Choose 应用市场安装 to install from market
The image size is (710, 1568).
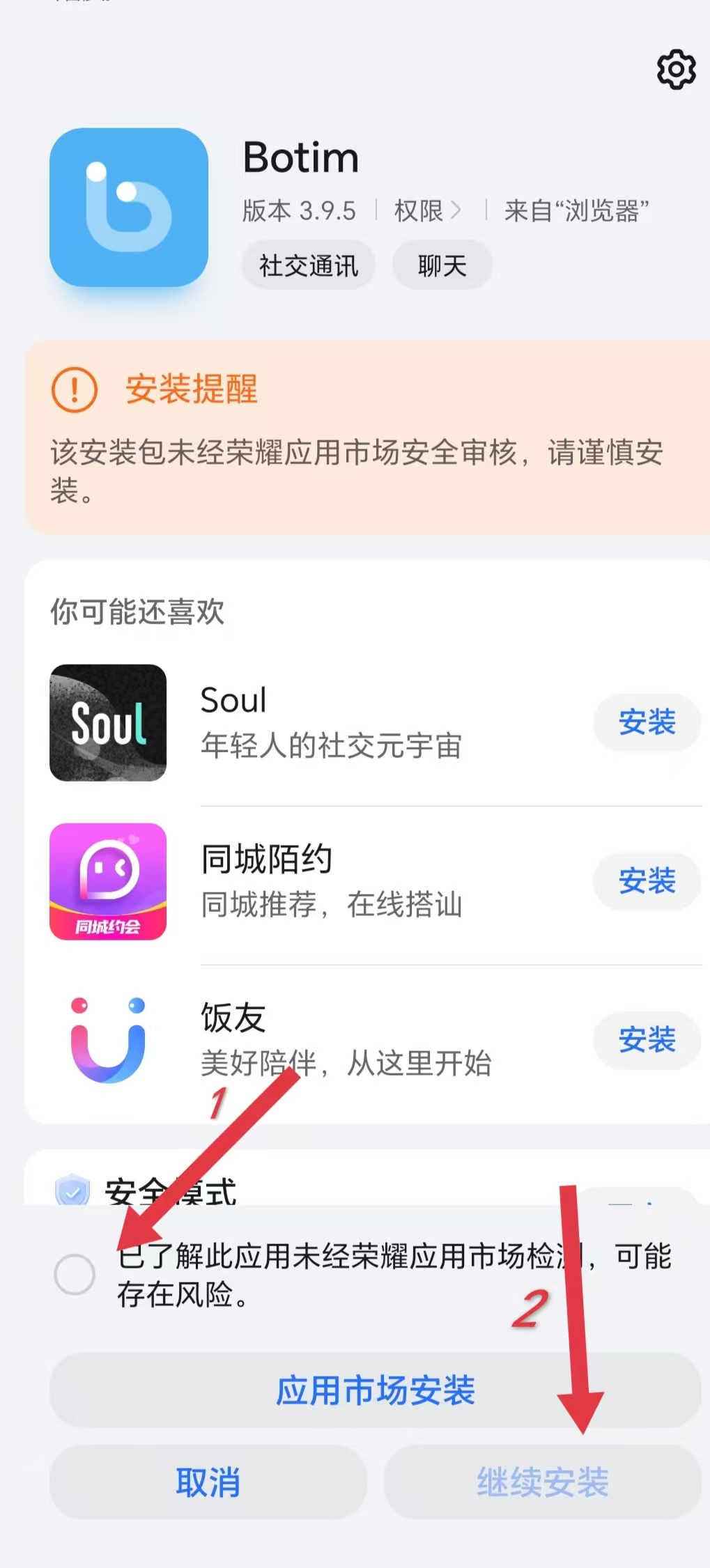click(x=375, y=1390)
